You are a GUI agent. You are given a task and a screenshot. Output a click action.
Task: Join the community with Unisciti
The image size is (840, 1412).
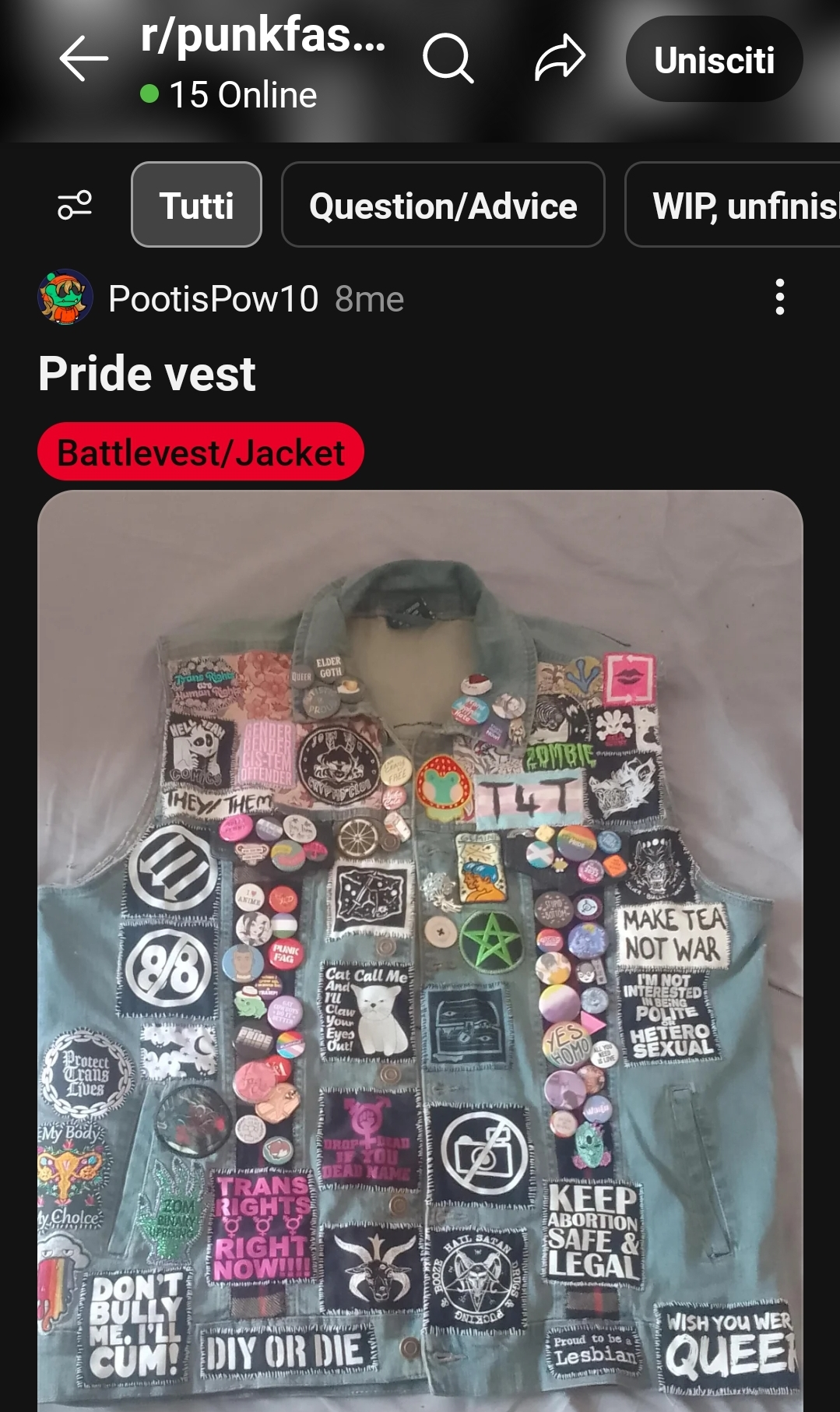[713, 60]
